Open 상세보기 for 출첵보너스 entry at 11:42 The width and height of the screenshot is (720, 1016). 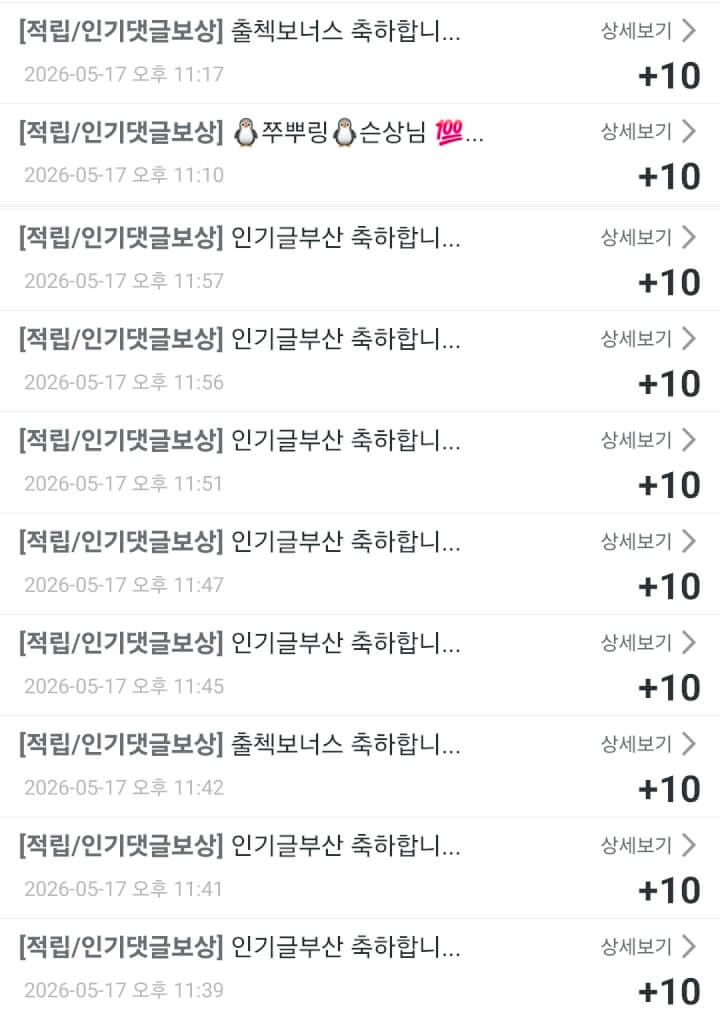click(x=649, y=744)
